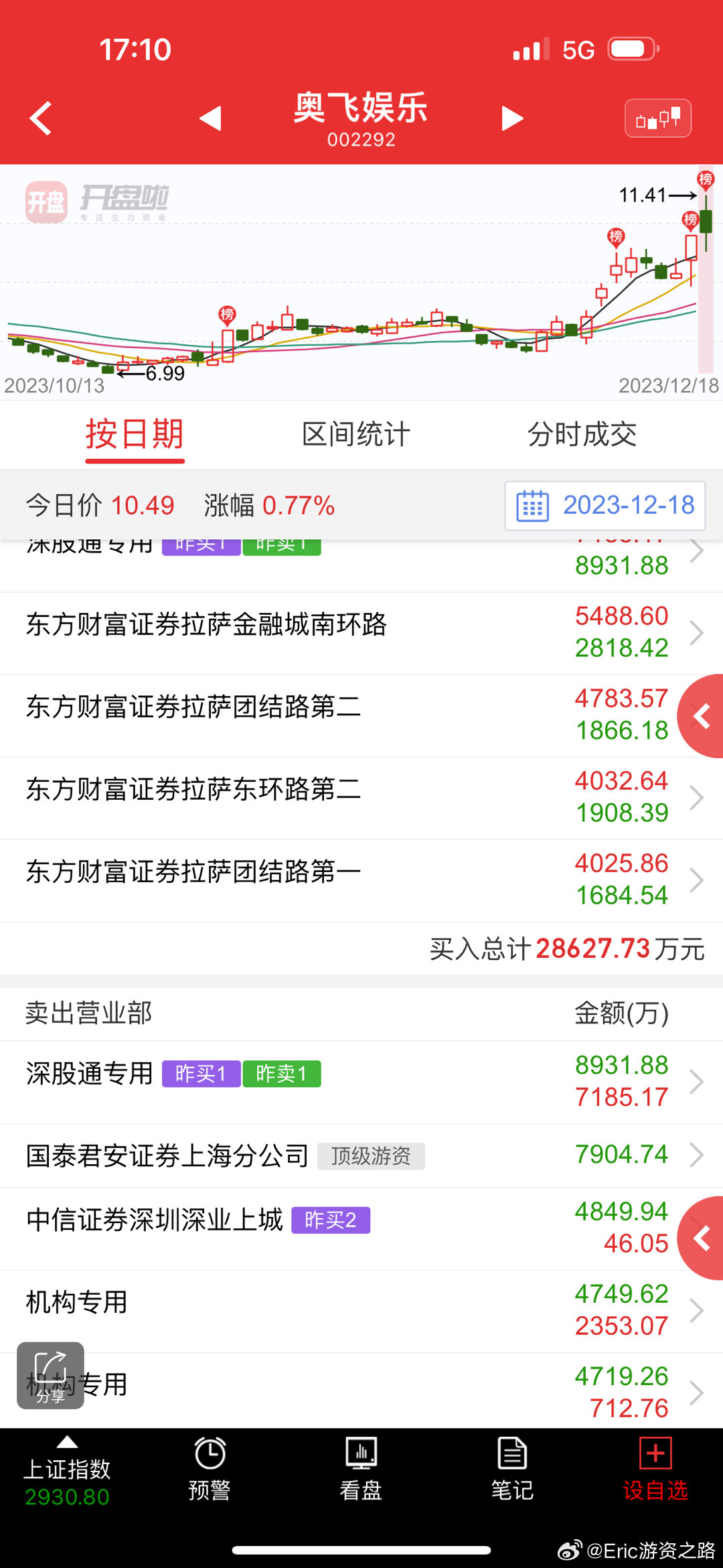The width and height of the screenshot is (723, 1568).
Task: Go back using the top-left arrow
Action: (41, 119)
